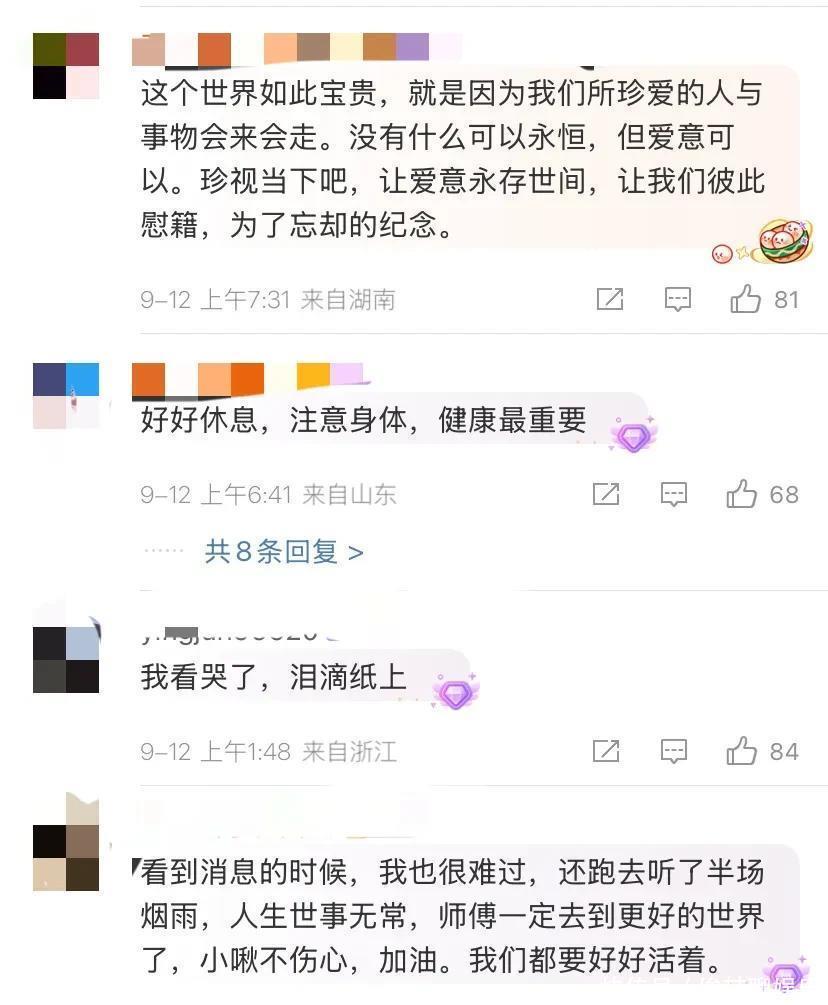Like the comment from 湖南 posted 上午7:31
Screen dimensions: 828x1005
pyautogui.click(x=745, y=298)
